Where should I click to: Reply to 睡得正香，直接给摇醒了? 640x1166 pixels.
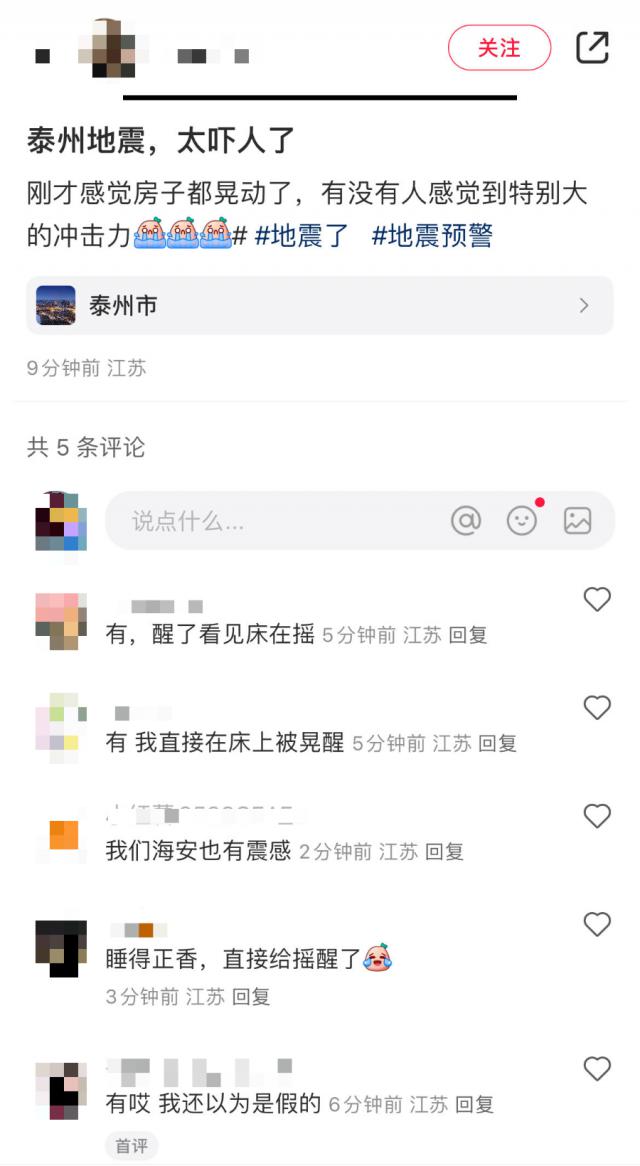click(251, 997)
